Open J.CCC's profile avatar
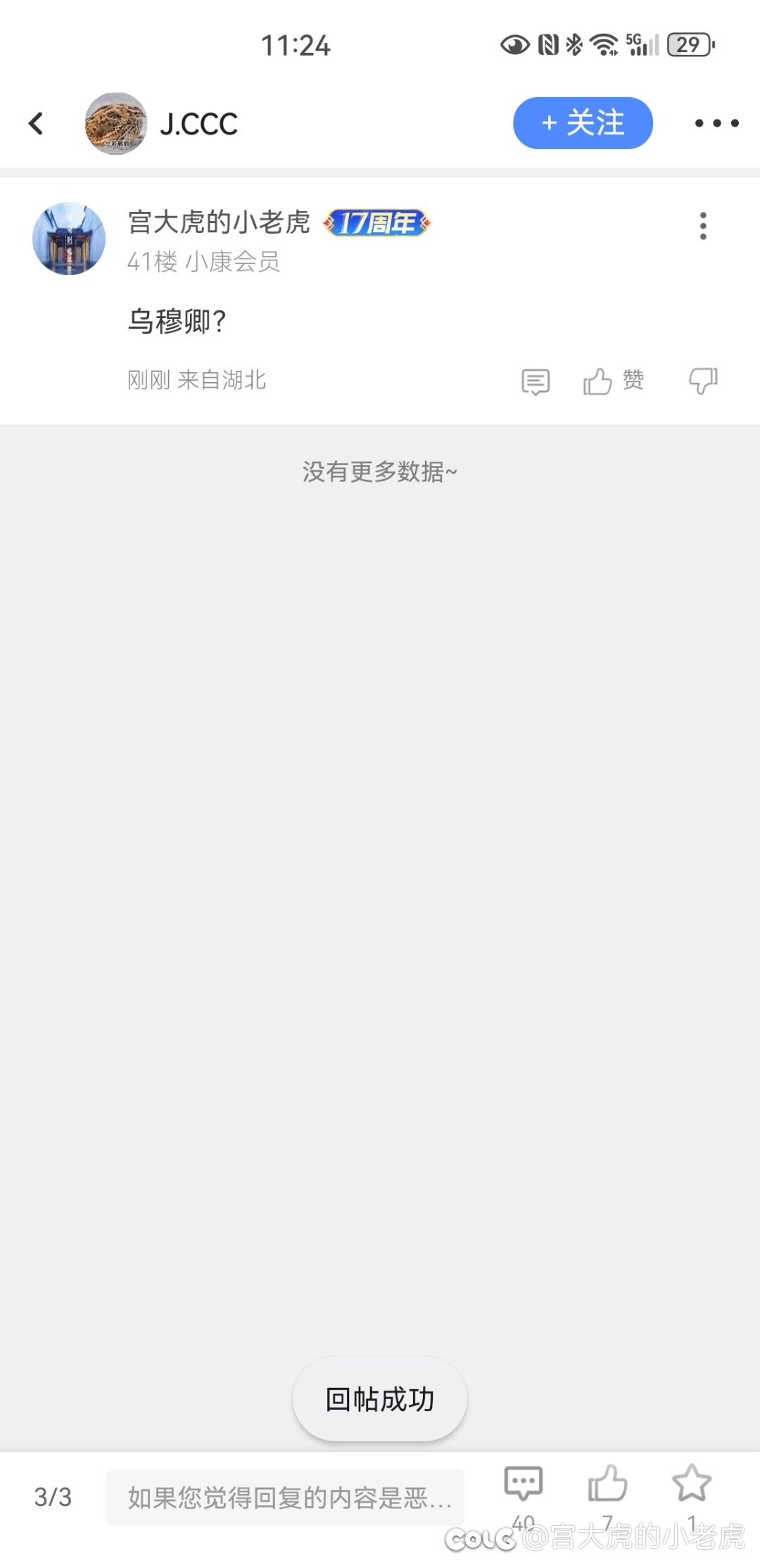 [x=116, y=123]
